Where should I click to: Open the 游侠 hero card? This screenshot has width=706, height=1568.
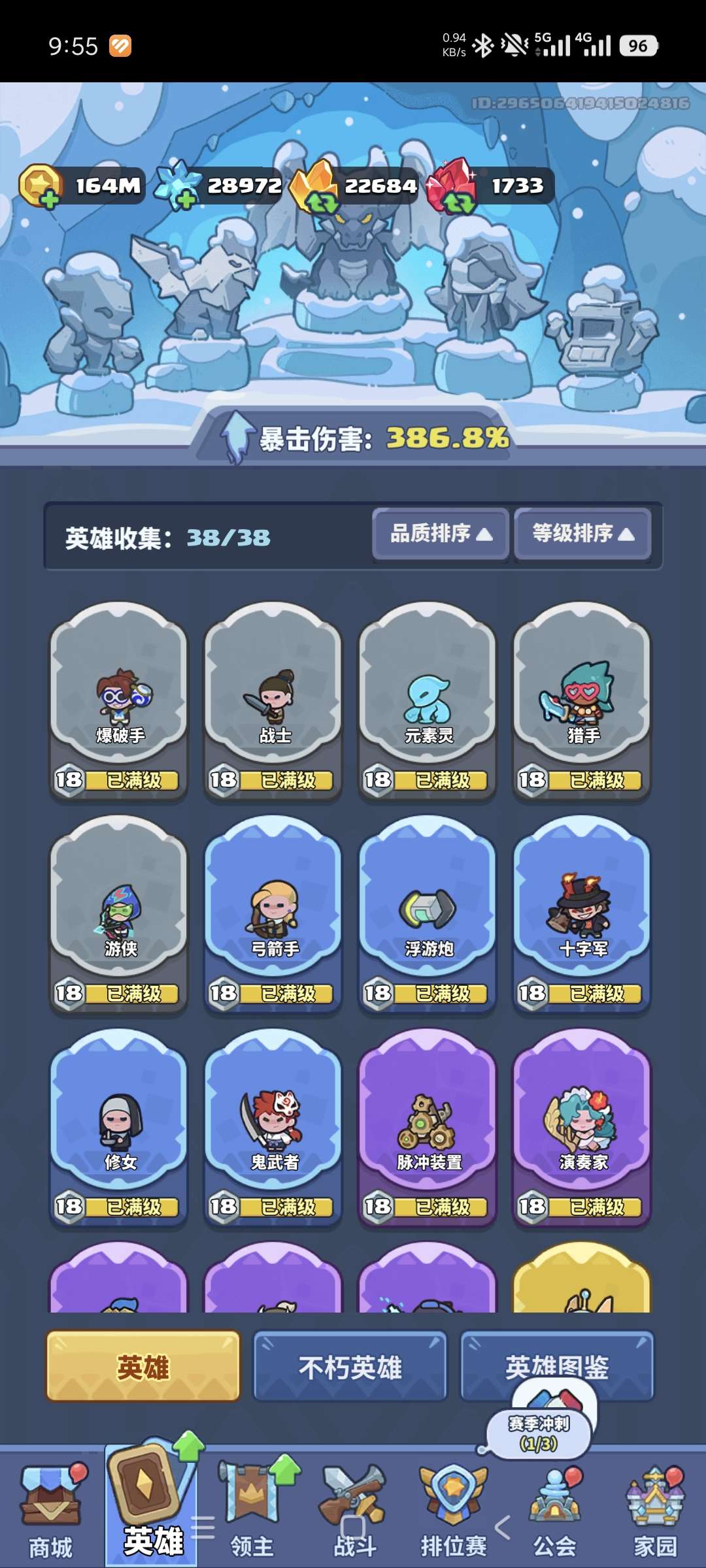119,915
